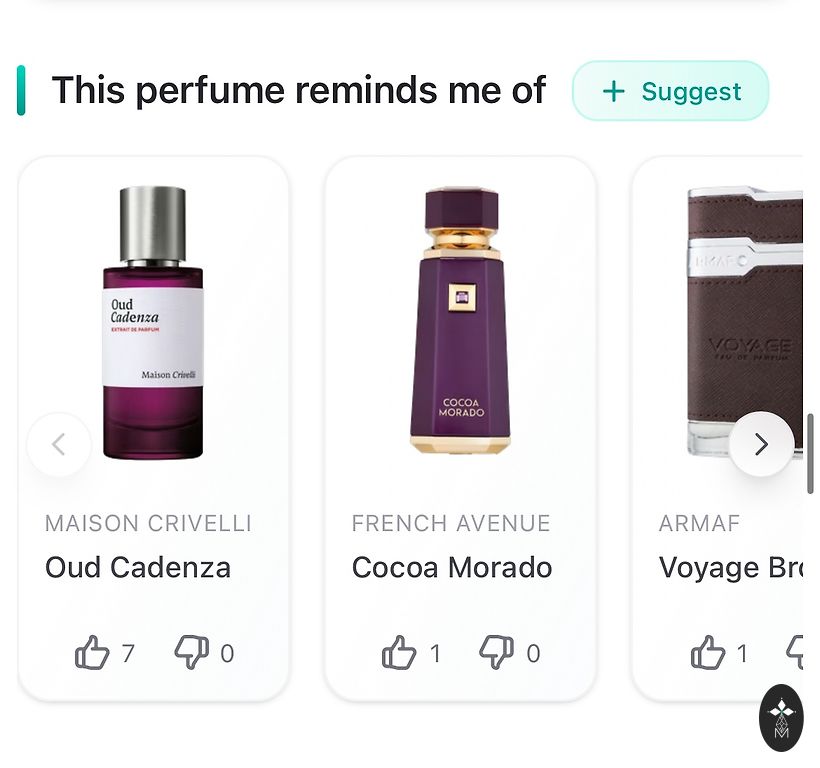Show next perfumes with right arrow

761,444
